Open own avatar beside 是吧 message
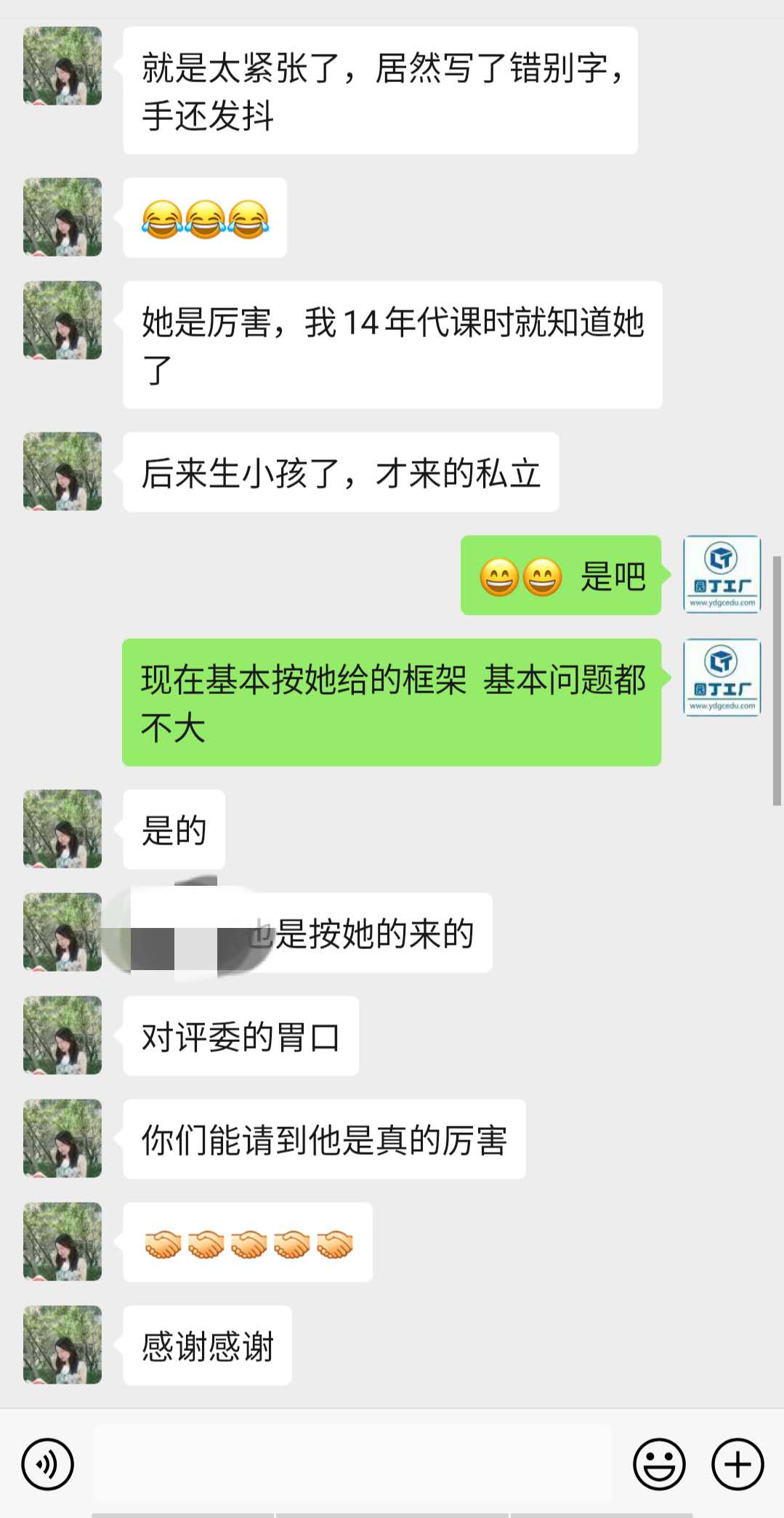Screen dimensions: 784x1518 (x=722, y=574)
